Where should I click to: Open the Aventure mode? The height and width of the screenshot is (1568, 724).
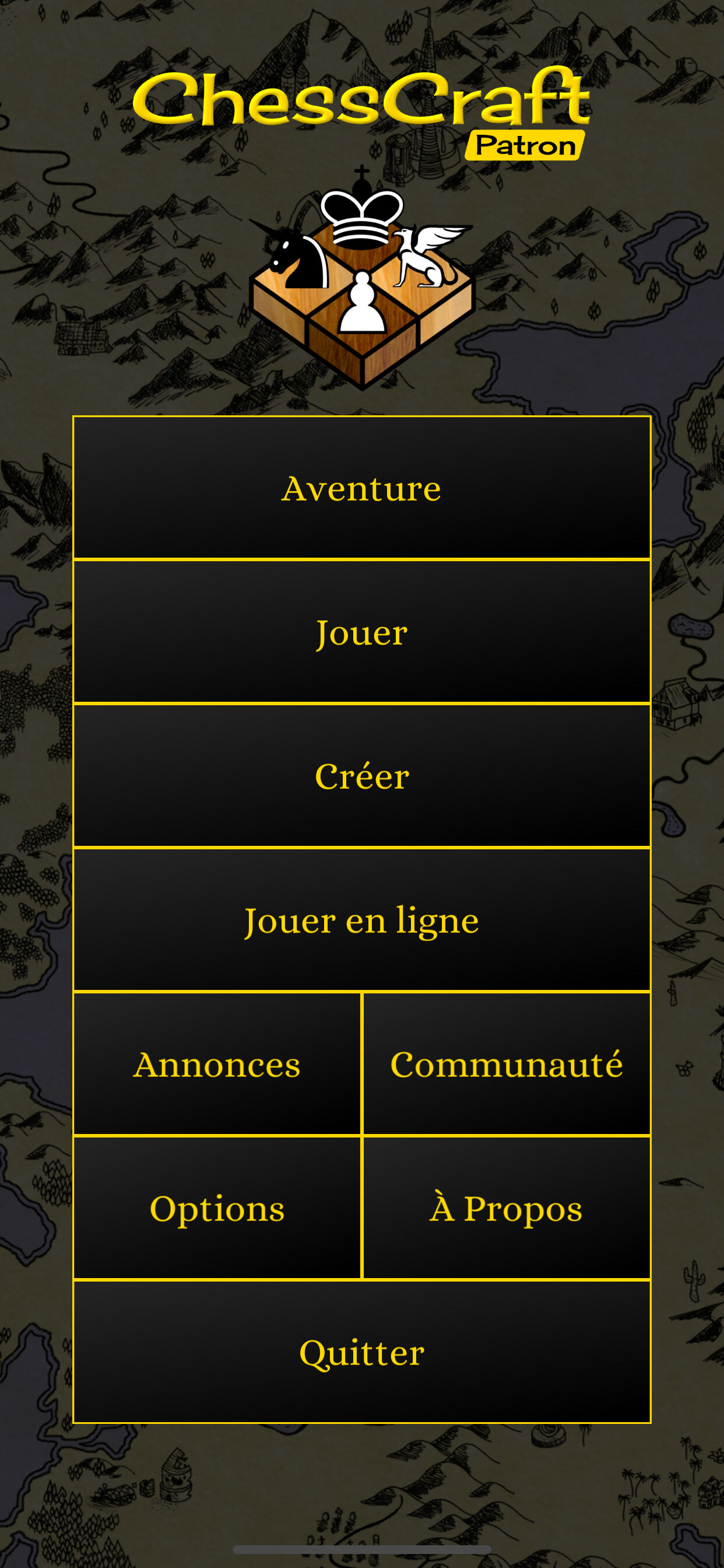pyautogui.click(x=362, y=487)
